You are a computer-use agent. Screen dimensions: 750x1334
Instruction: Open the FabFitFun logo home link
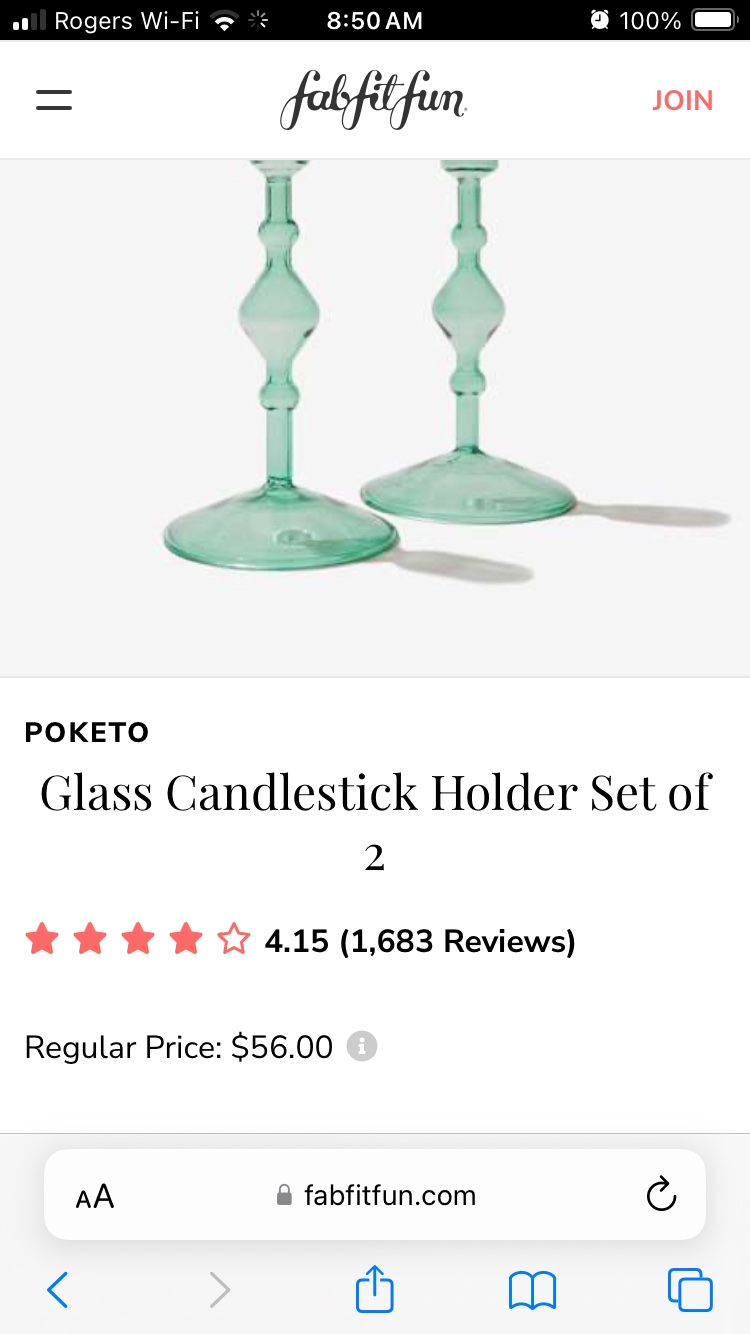(x=374, y=101)
